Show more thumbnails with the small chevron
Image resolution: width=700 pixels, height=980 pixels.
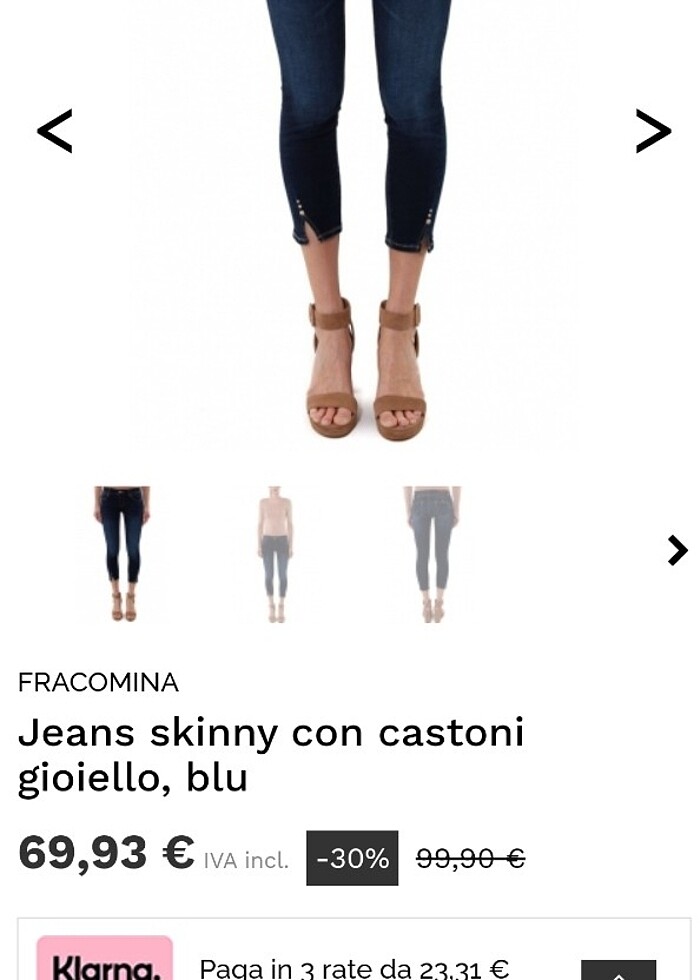tap(677, 550)
